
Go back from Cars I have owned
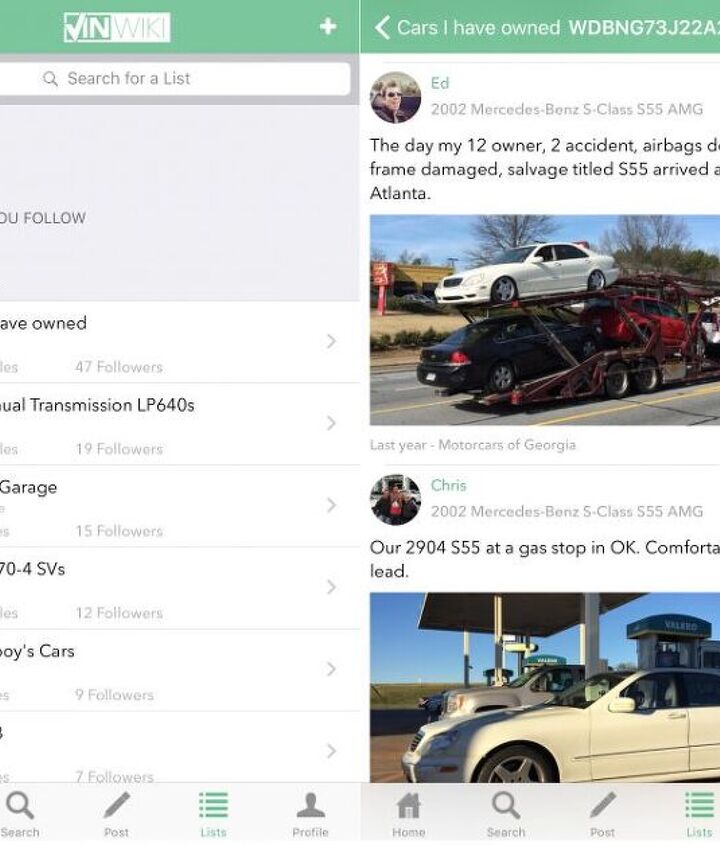[382, 27]
